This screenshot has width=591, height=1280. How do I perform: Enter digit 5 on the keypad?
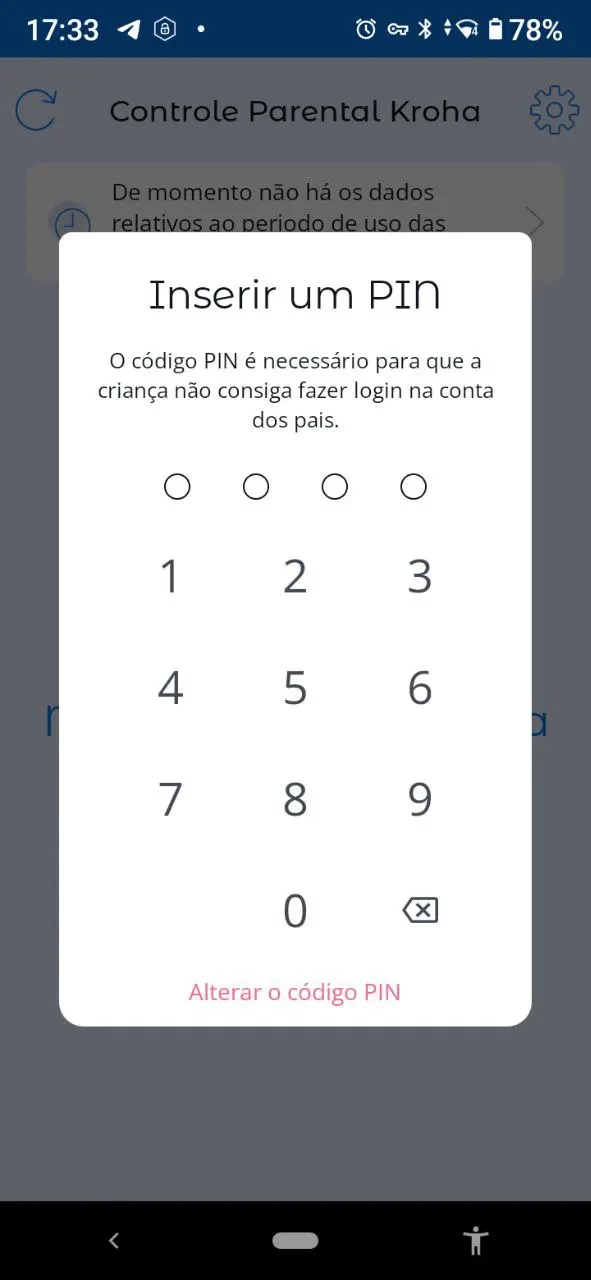[295, 688]
